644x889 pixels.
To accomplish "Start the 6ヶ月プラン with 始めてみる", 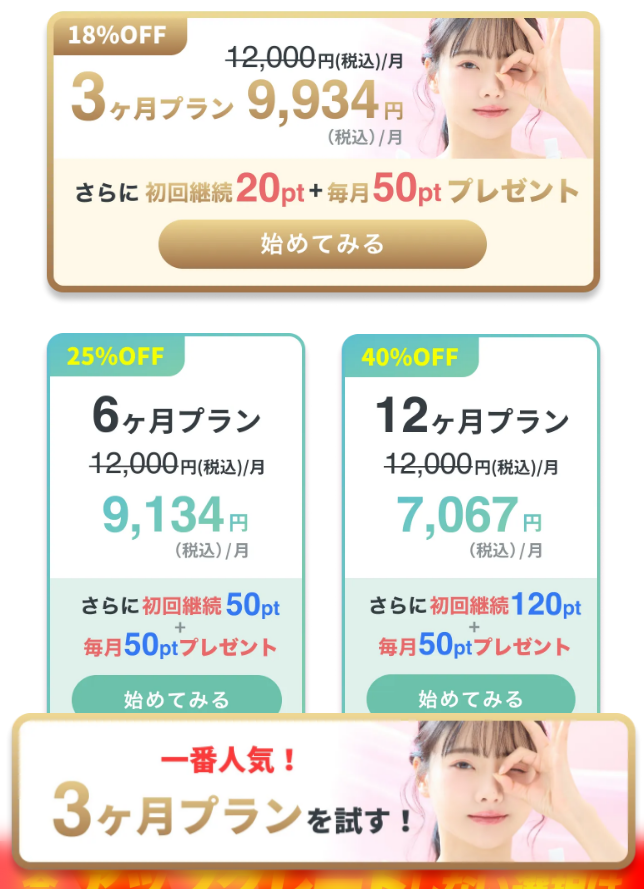I will (176, 697).
